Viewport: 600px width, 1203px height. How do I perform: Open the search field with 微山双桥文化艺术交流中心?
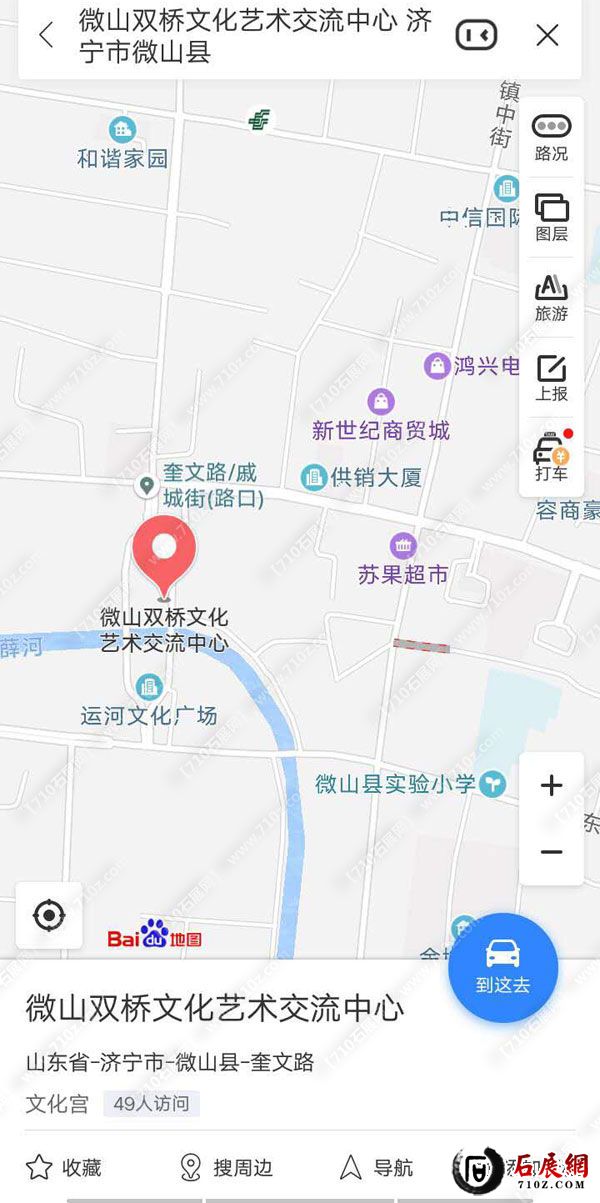click(x=255, y=37)
